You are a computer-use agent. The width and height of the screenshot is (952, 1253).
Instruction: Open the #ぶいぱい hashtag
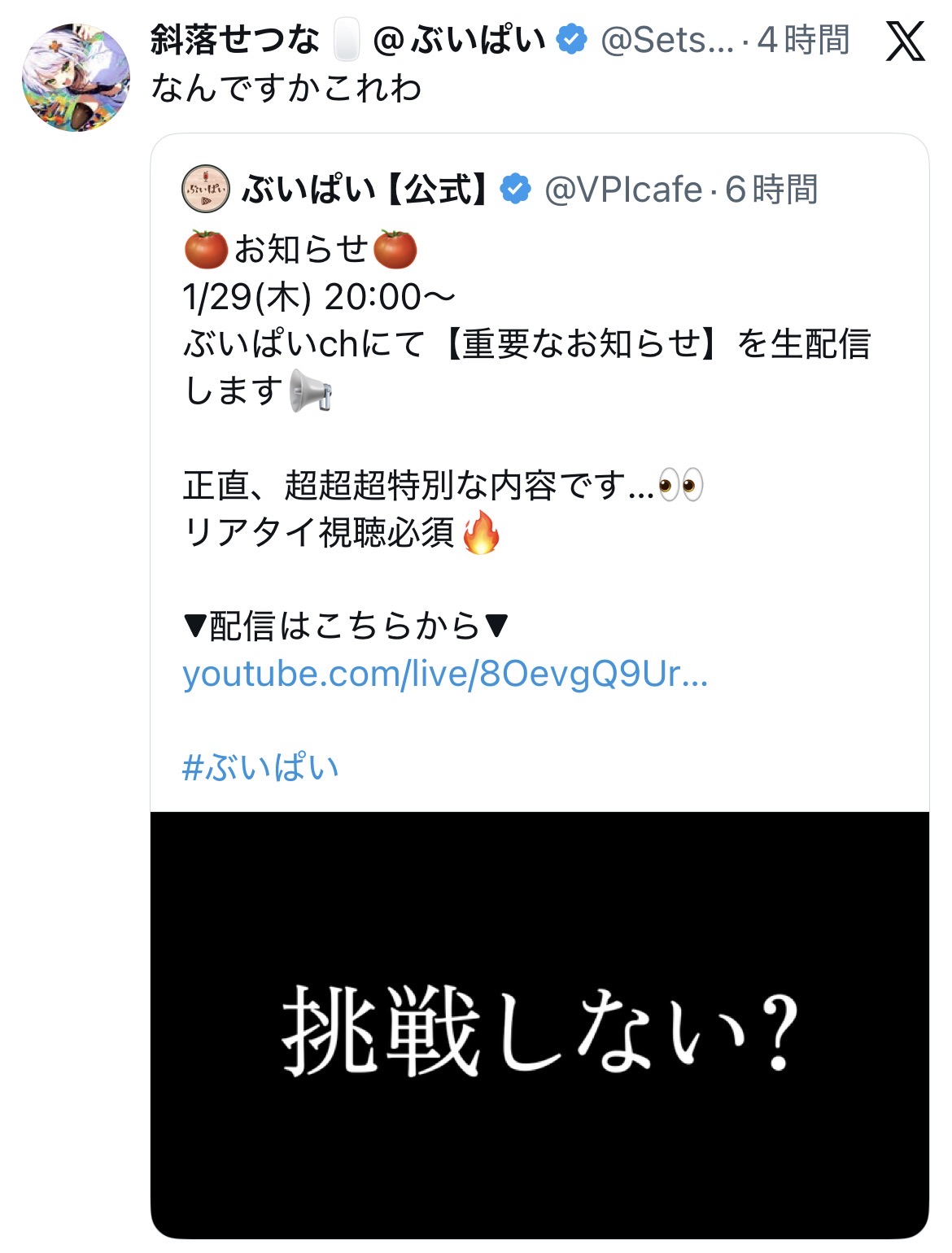coord(260,767)
